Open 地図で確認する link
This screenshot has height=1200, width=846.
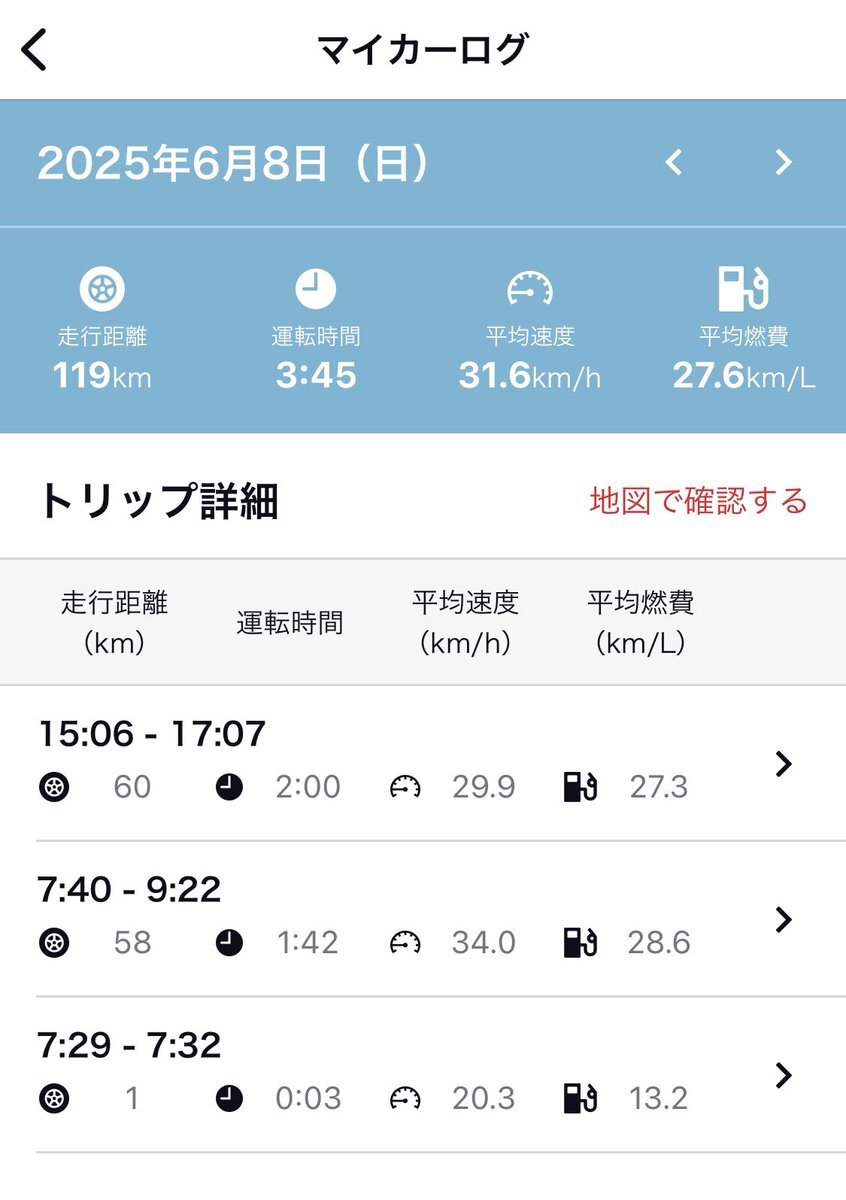point(698,500)
